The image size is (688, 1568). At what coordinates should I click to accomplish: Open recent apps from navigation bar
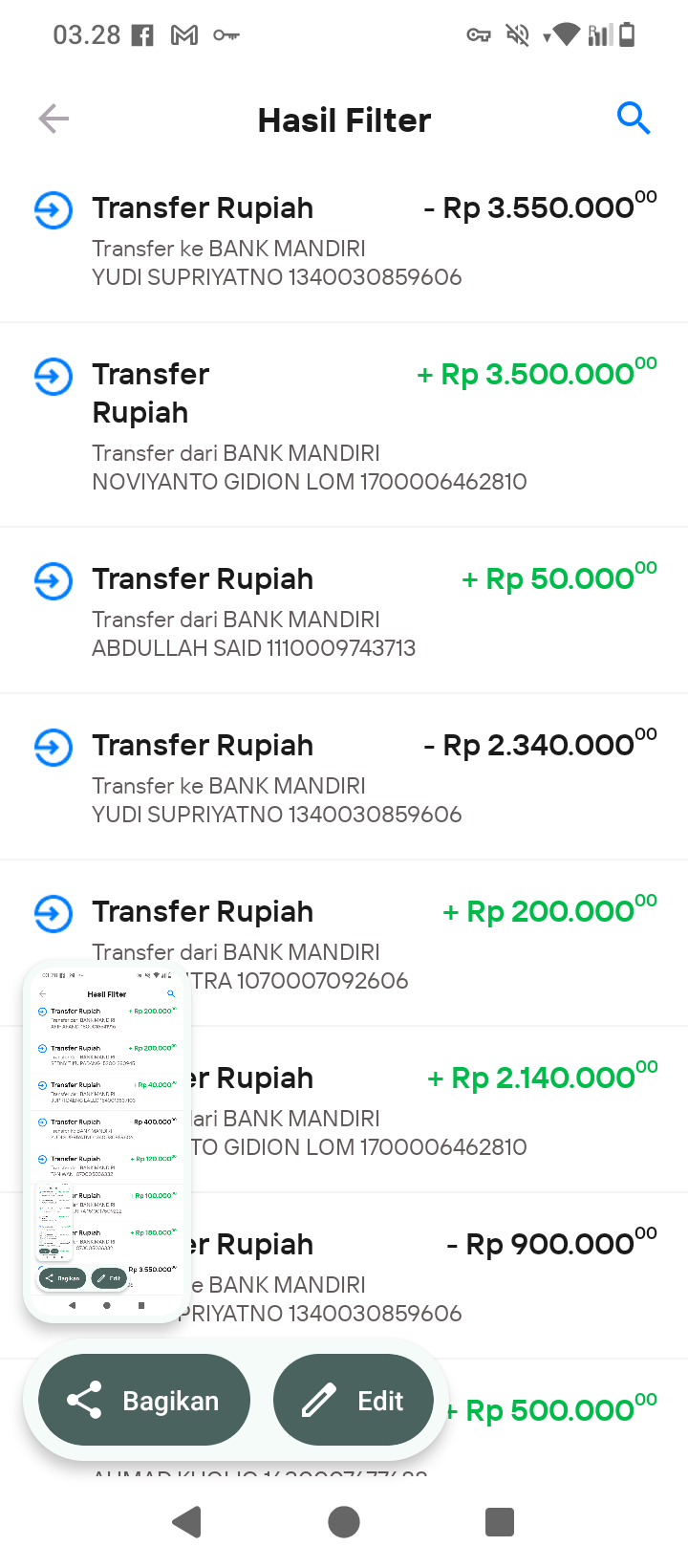pyautogui.click(x=500, y=1522)
